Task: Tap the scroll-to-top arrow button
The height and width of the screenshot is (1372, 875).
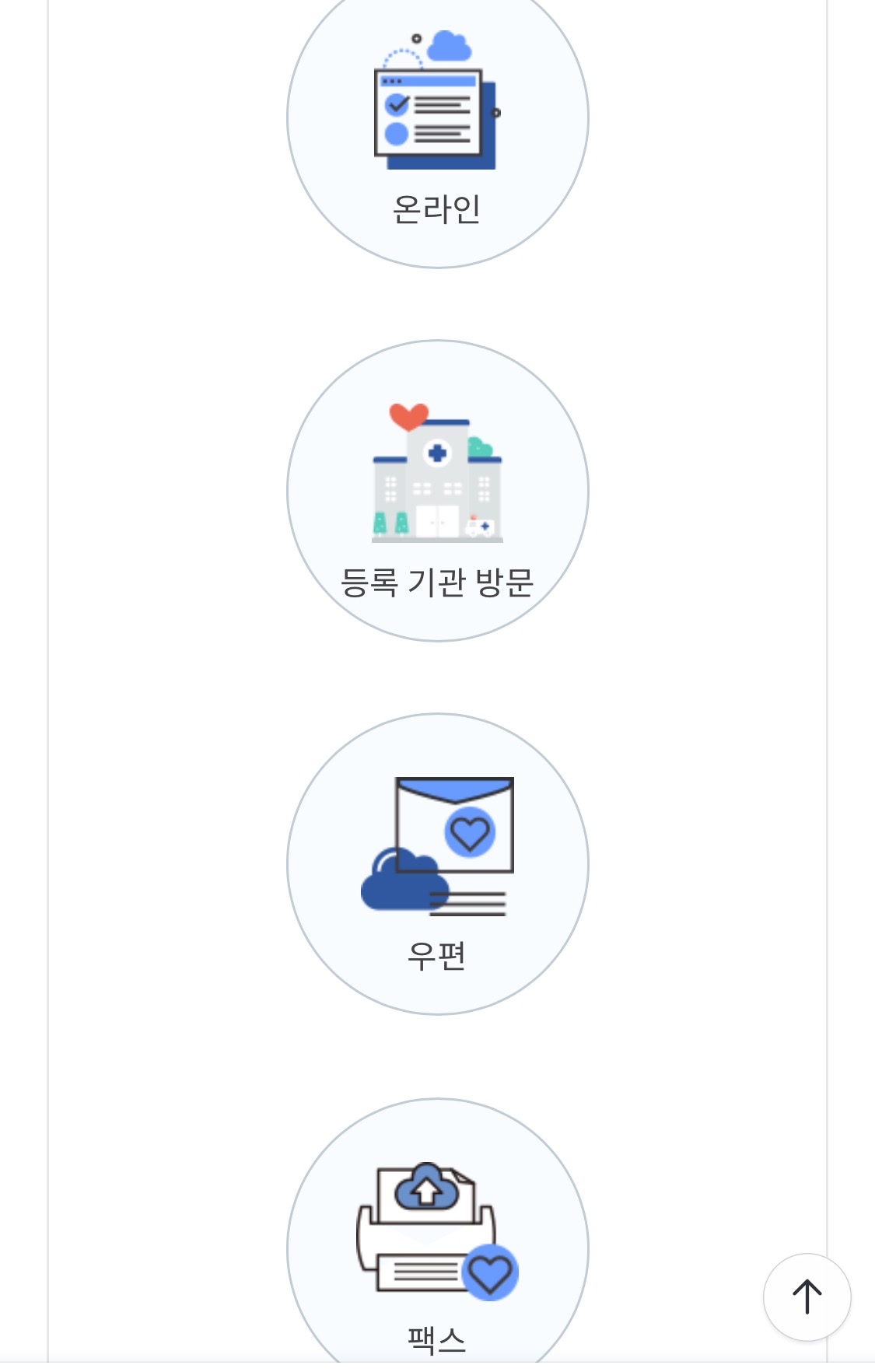Action: pos(807,1297)
